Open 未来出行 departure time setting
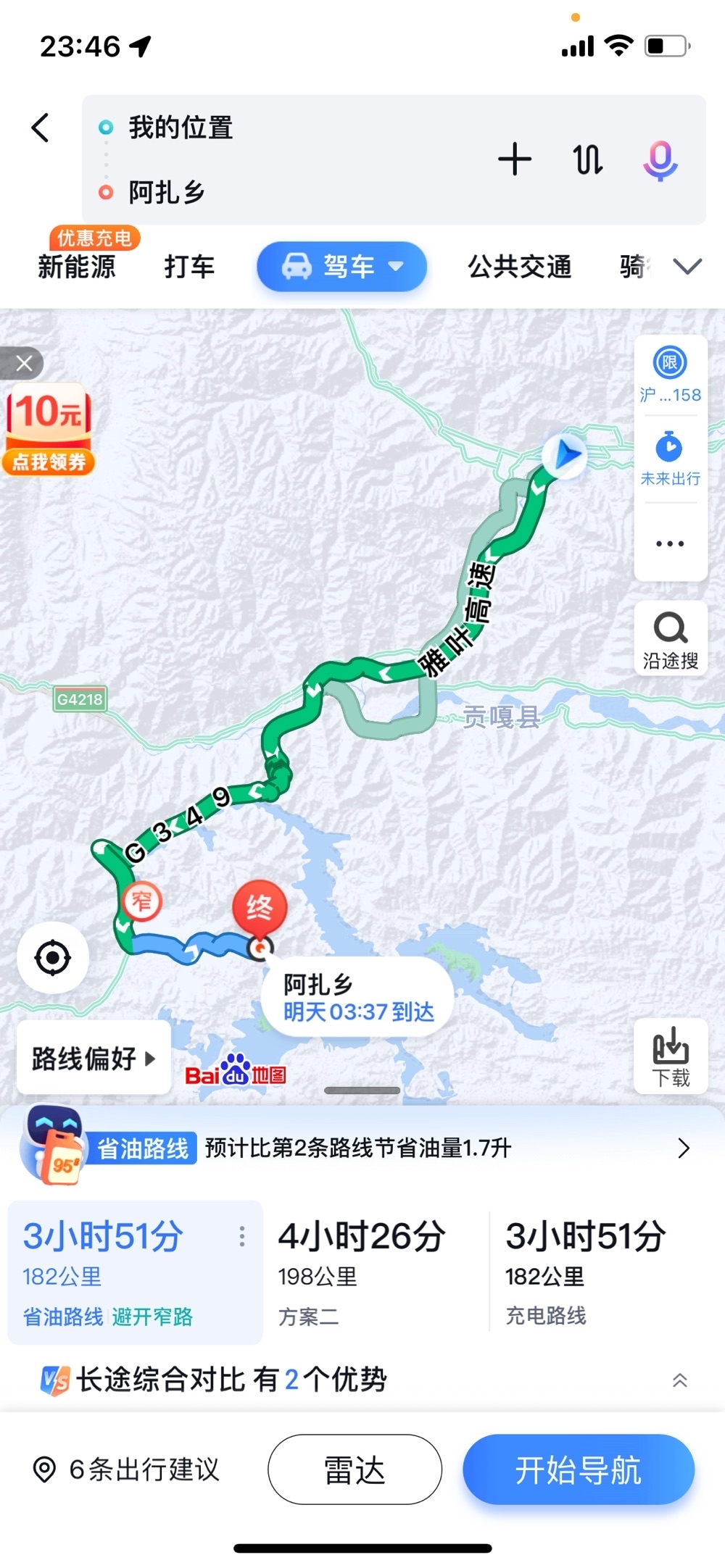The width and height of the screenshot is (725, 1568). point(670,458)
